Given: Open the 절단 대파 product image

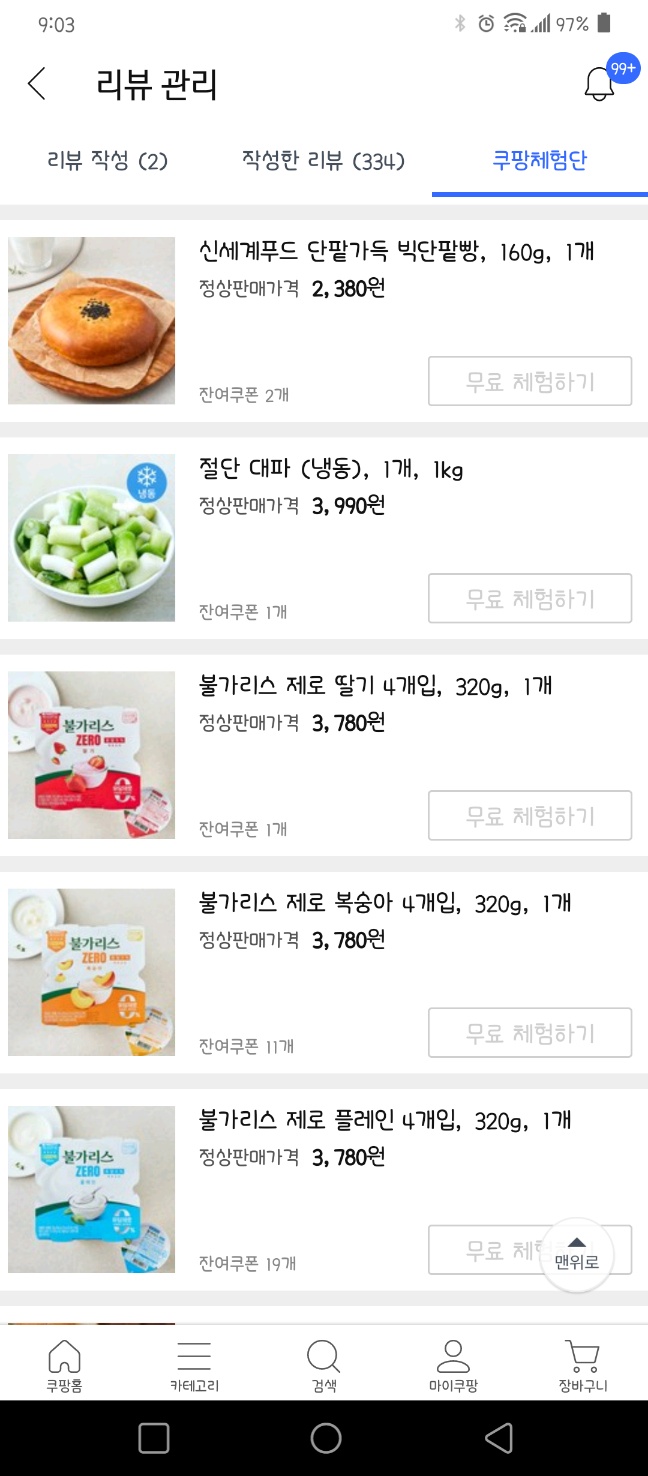Looking at the screenshot, I should click(x=92, y=538).
